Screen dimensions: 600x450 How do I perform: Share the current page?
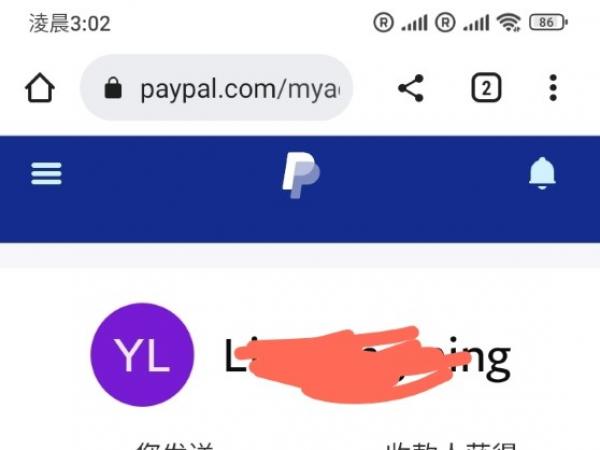click(410, 88)
